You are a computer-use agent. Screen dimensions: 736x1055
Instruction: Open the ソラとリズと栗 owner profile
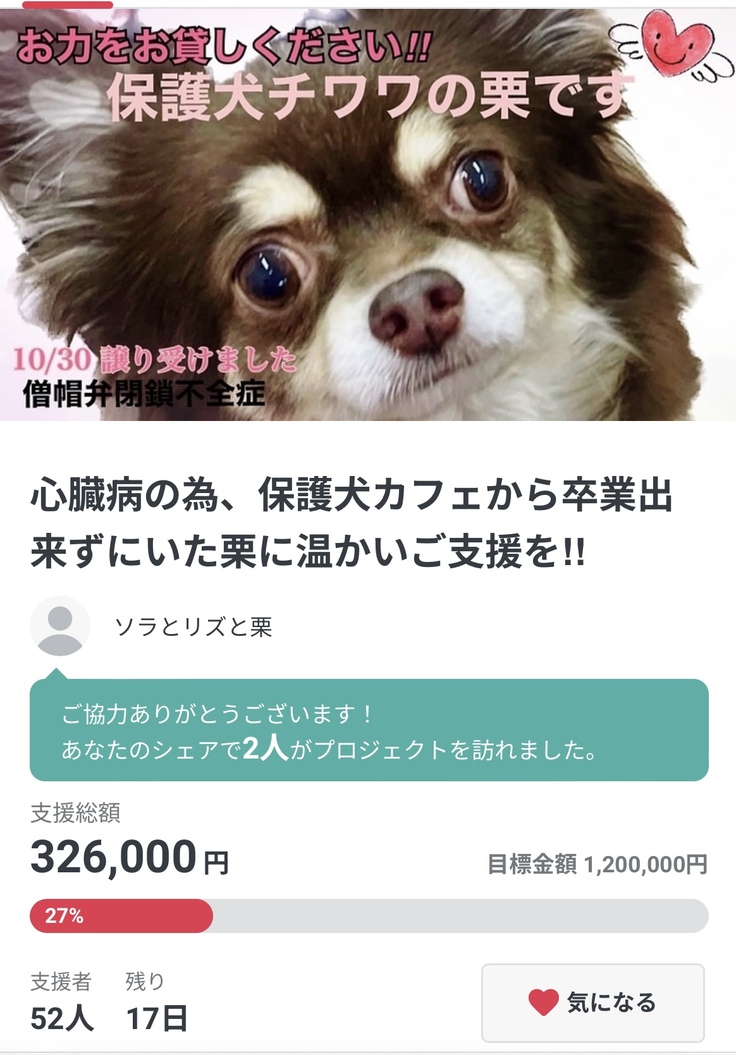coord(193,627)
